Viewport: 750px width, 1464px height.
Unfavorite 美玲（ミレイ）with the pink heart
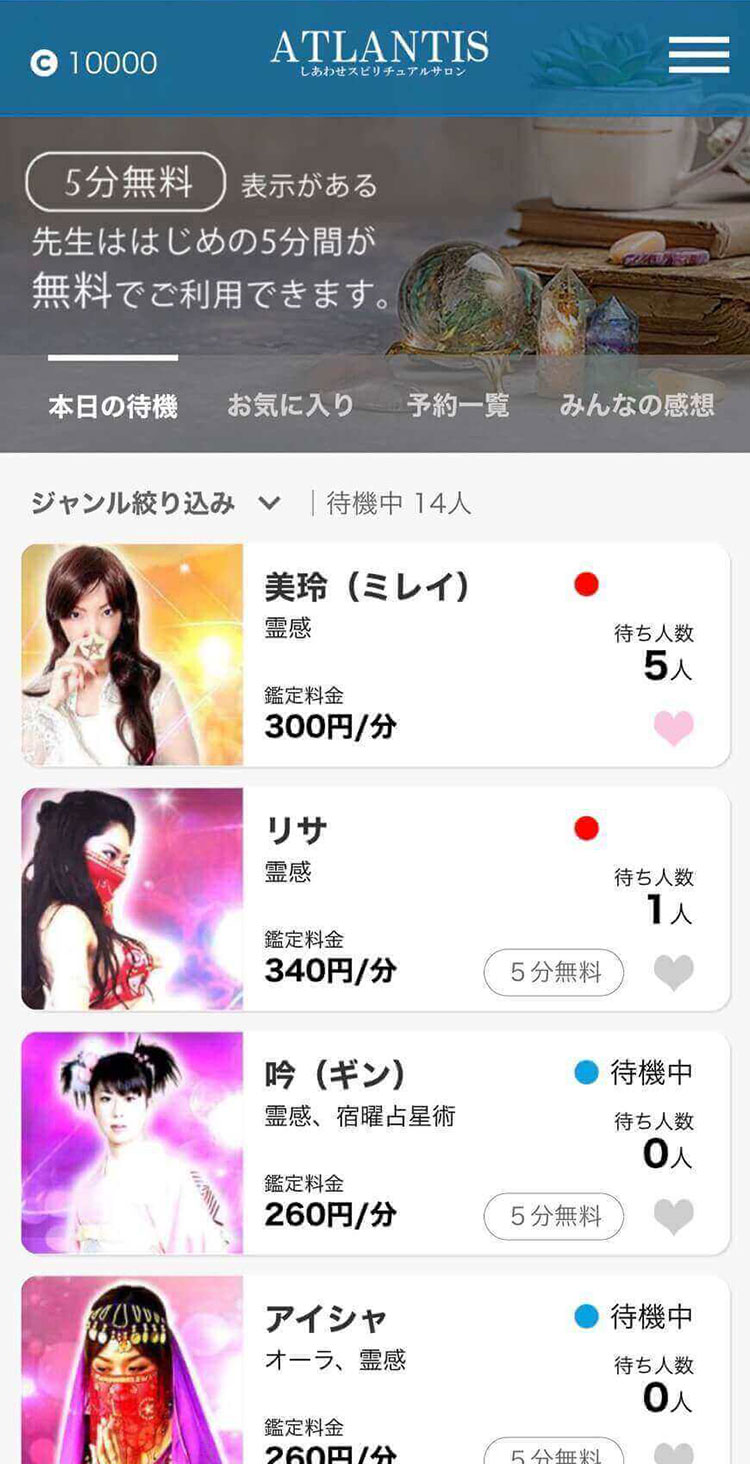pos(673,728)
